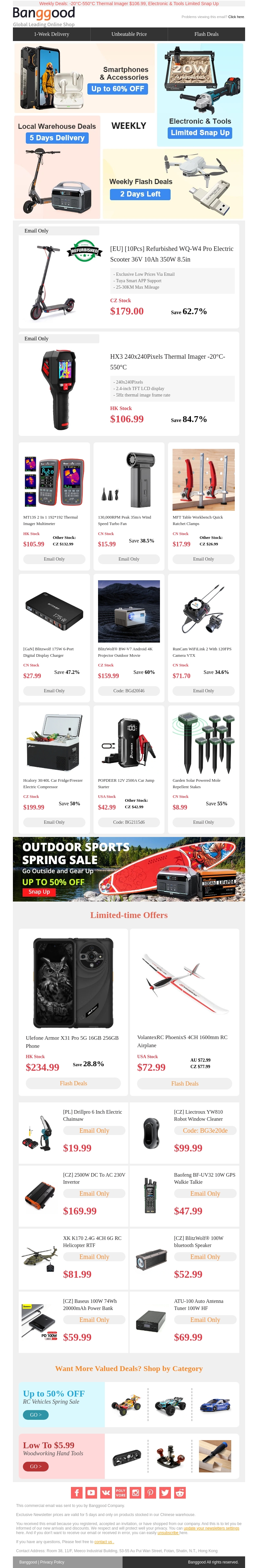Tap Flash Deals under Ulefone Armor X31
The image size is (258, 1568).
tap(73, 1083)
